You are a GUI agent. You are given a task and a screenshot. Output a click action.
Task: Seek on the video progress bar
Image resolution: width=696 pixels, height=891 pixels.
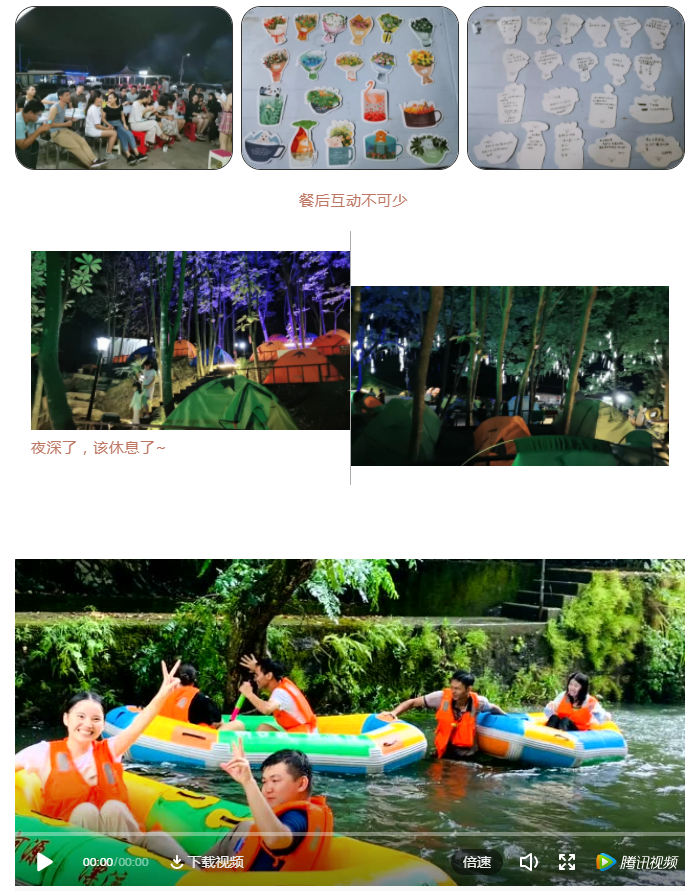coord(350,834)
